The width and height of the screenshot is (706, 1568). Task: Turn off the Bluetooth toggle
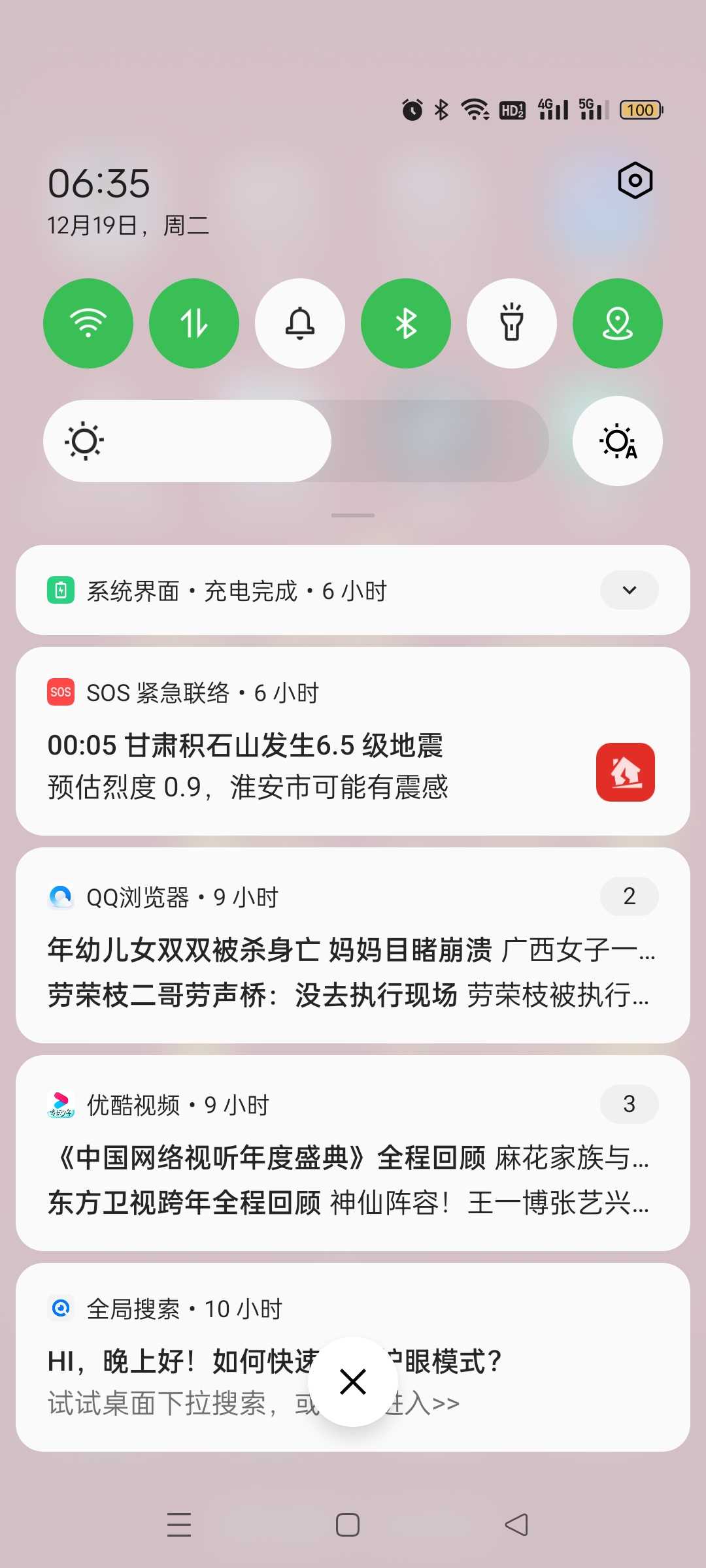point(406,323)
